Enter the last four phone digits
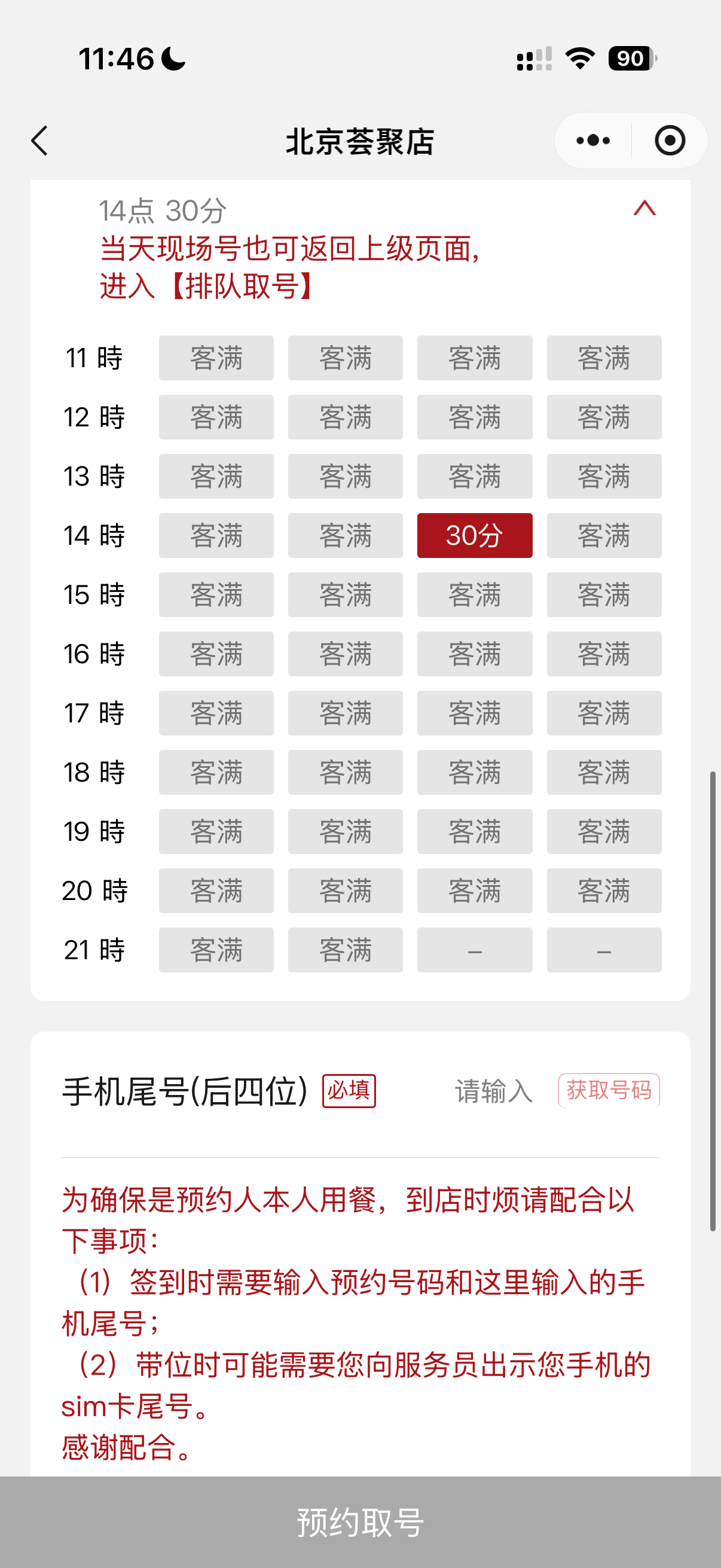 [493, 1091]
